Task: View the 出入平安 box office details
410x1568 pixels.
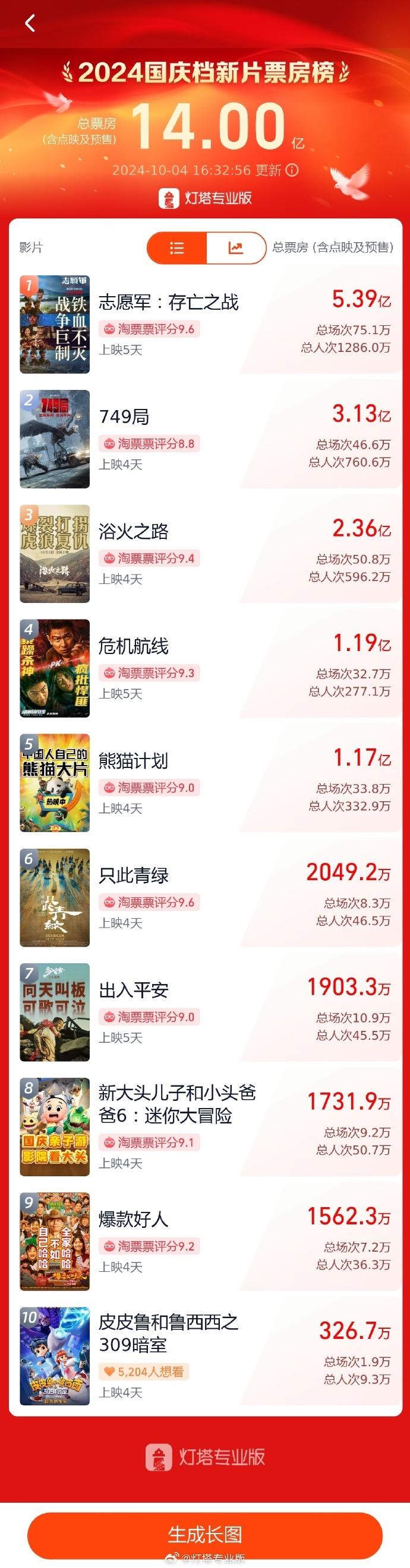Action: [204, 1012]
